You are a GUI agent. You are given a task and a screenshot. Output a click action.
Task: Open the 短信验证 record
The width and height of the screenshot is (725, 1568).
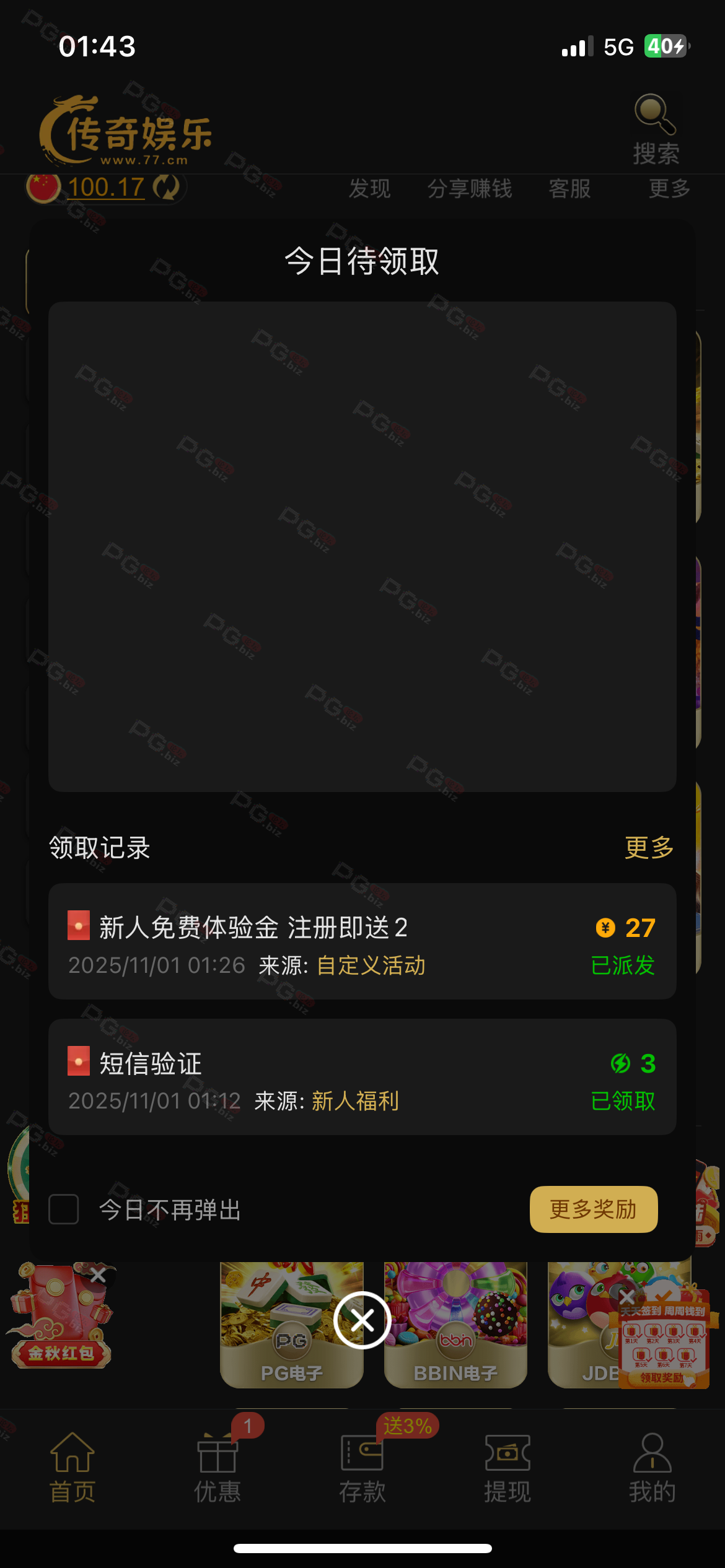point(362,1077)
